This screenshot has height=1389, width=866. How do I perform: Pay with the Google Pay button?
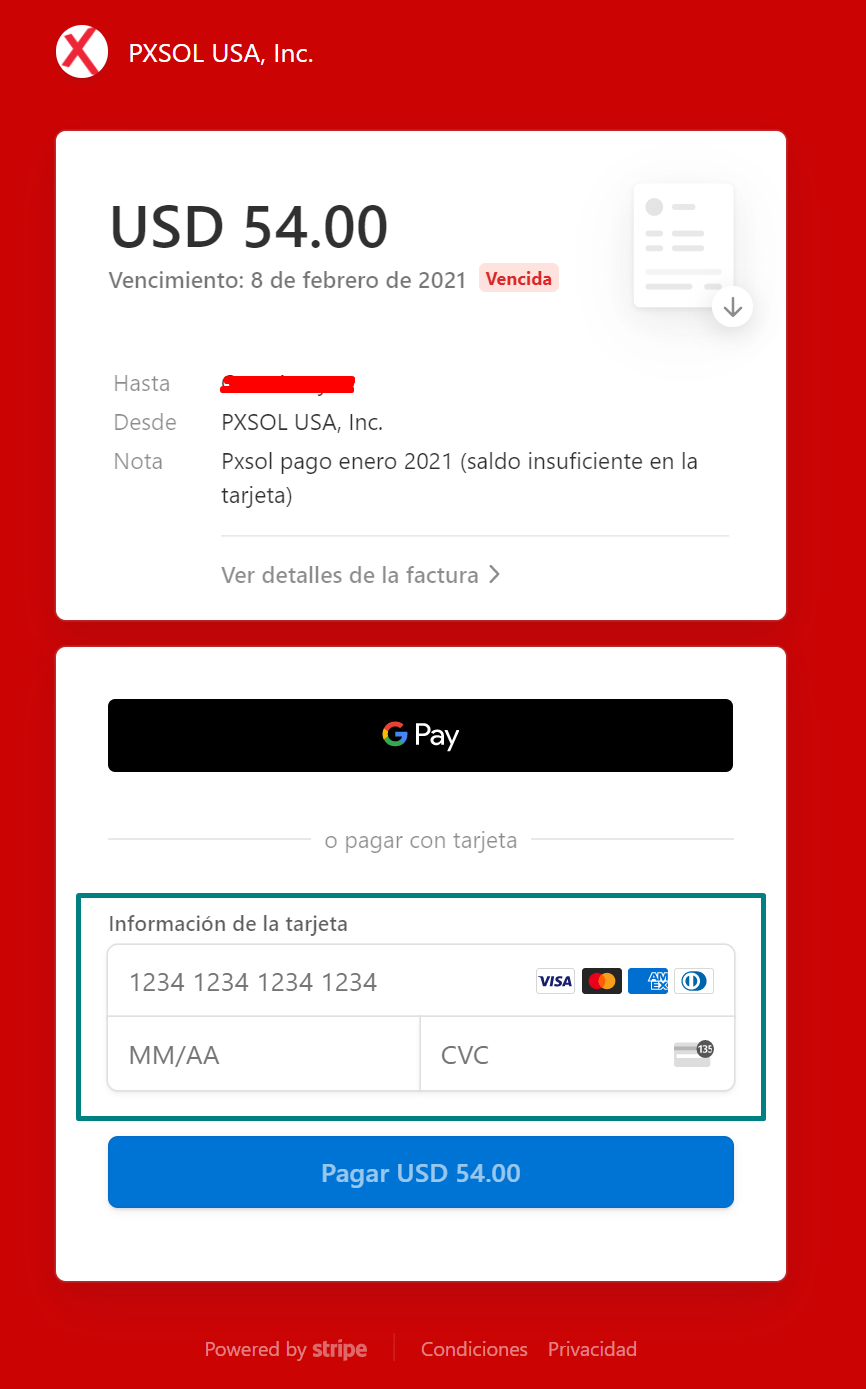(420, 735)
